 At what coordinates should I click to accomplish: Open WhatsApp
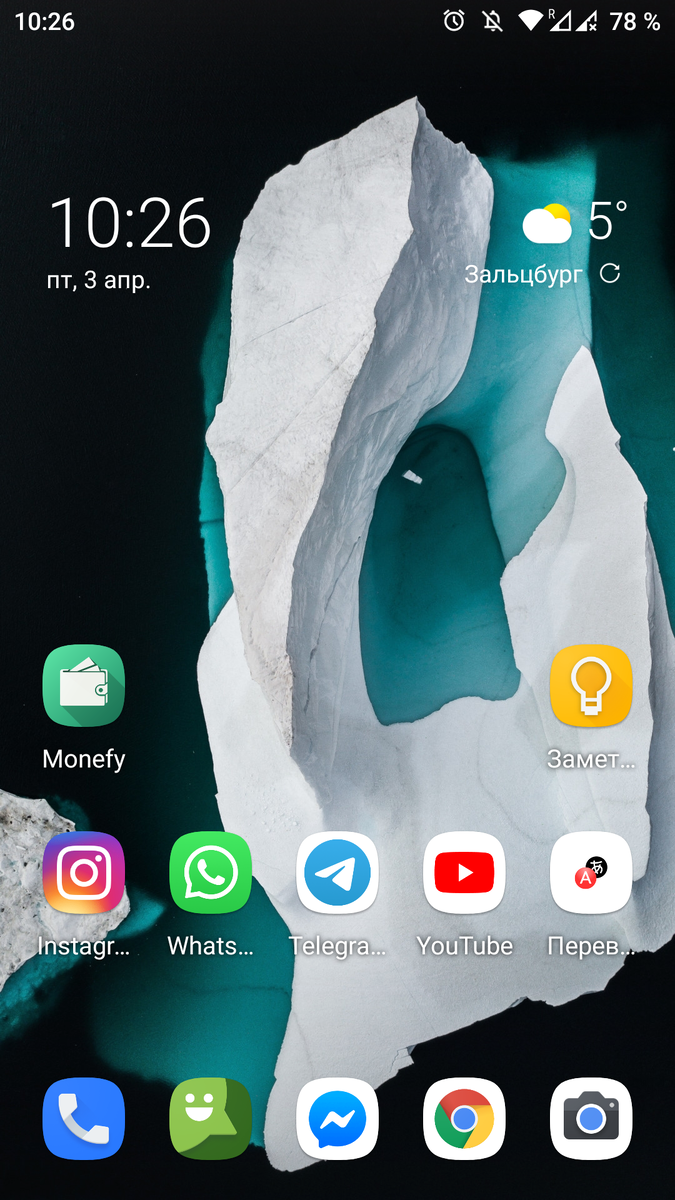pyautogui.click(x=210, y=873)
